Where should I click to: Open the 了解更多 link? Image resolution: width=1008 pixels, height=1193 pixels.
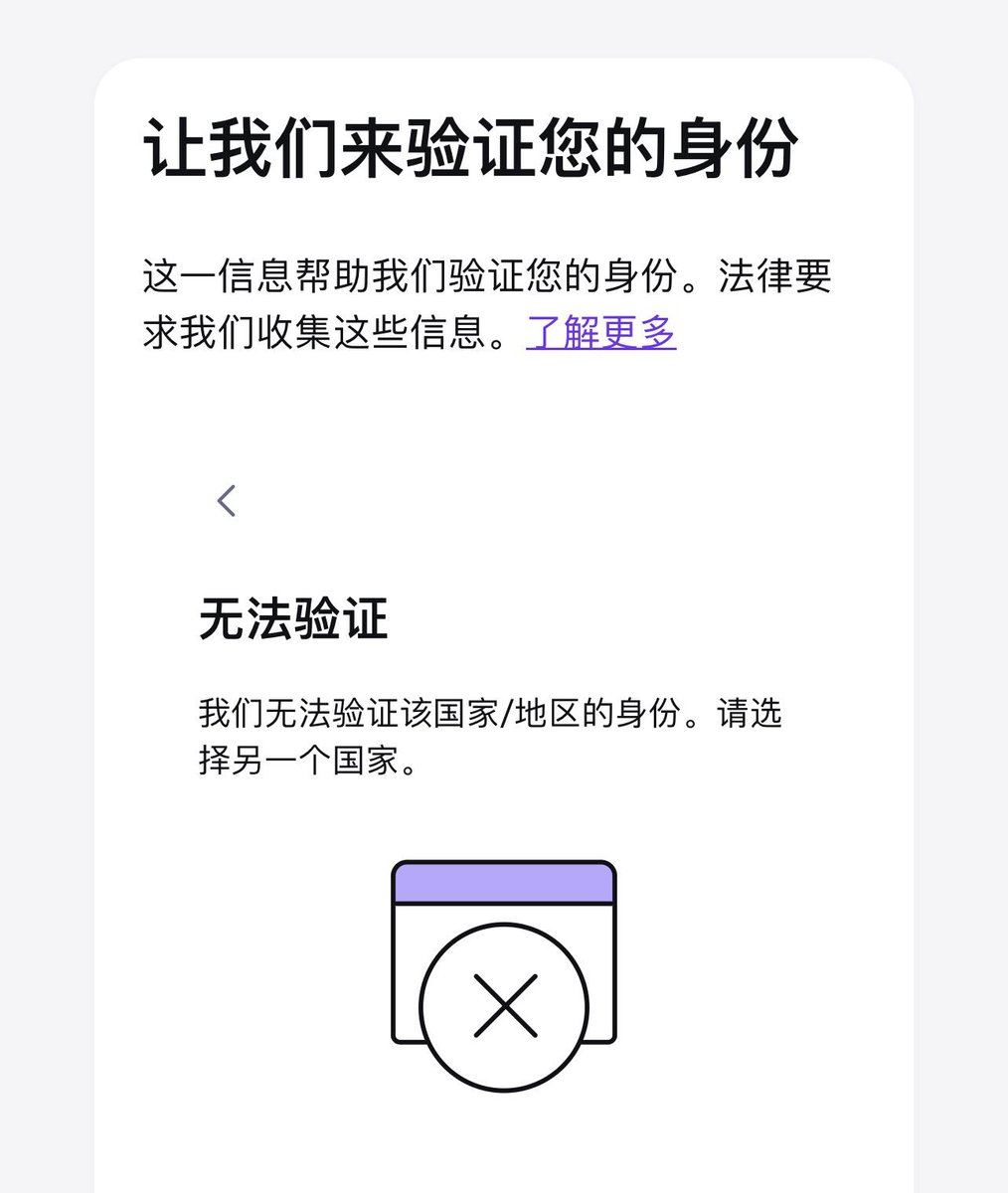pyautogui.click(x=600, y=332)
